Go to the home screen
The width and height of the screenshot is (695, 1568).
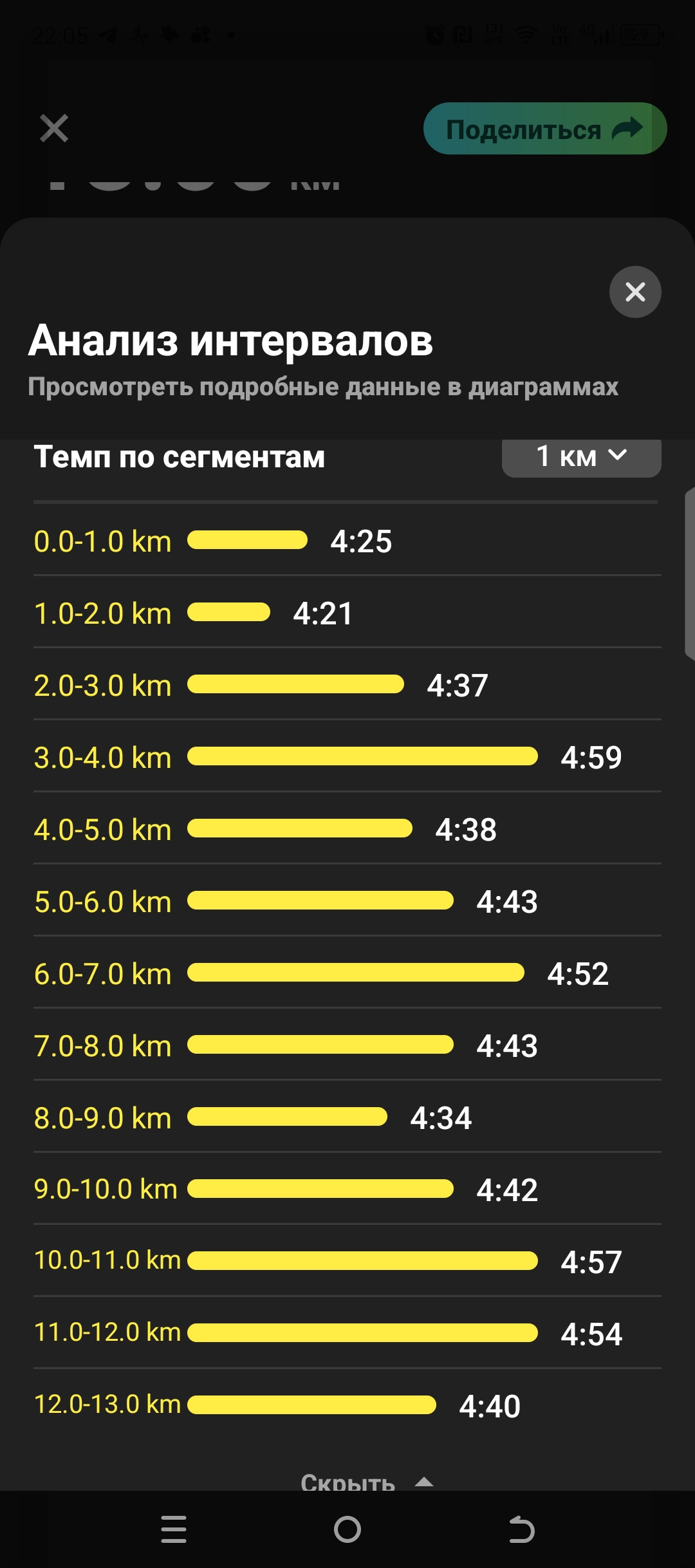347,1529
